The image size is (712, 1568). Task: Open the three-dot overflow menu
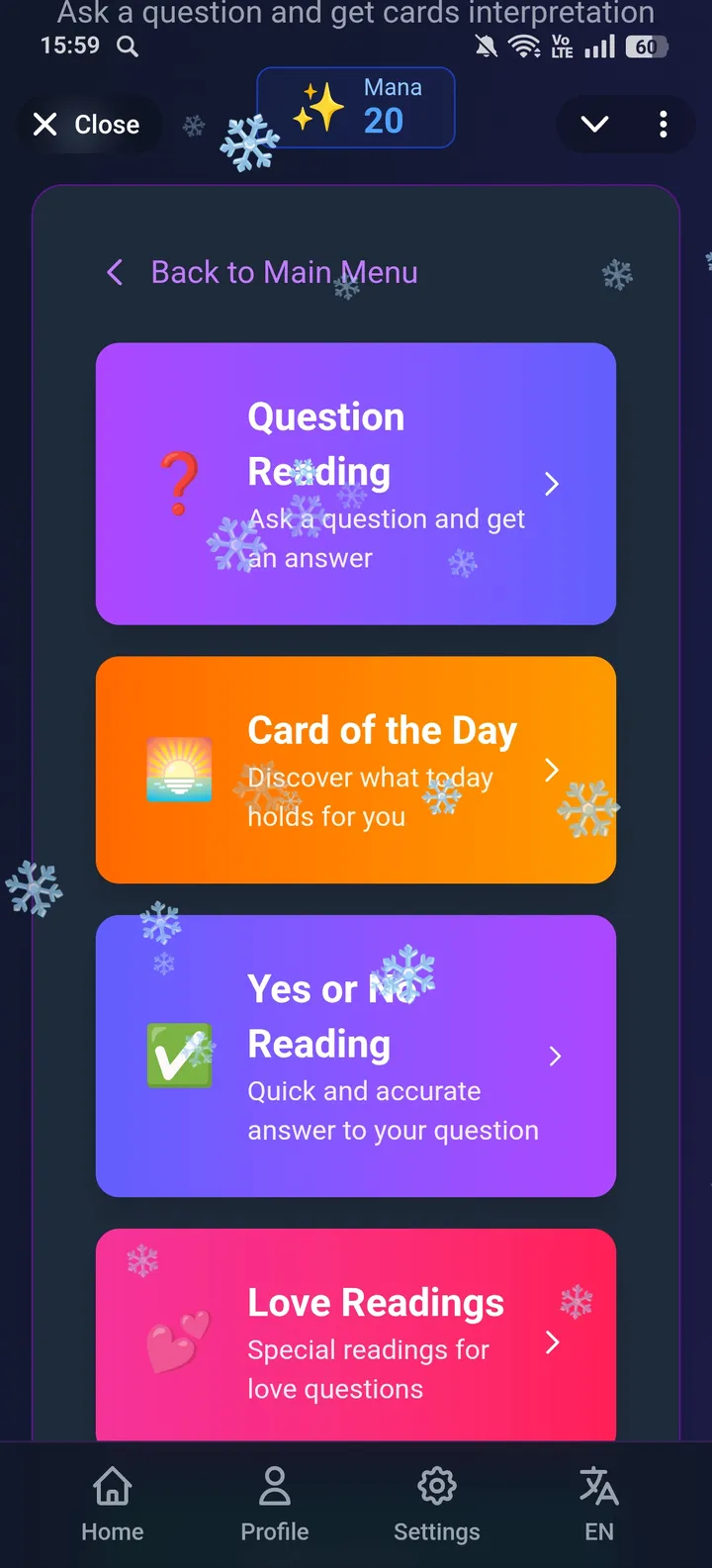coord(663,125)
